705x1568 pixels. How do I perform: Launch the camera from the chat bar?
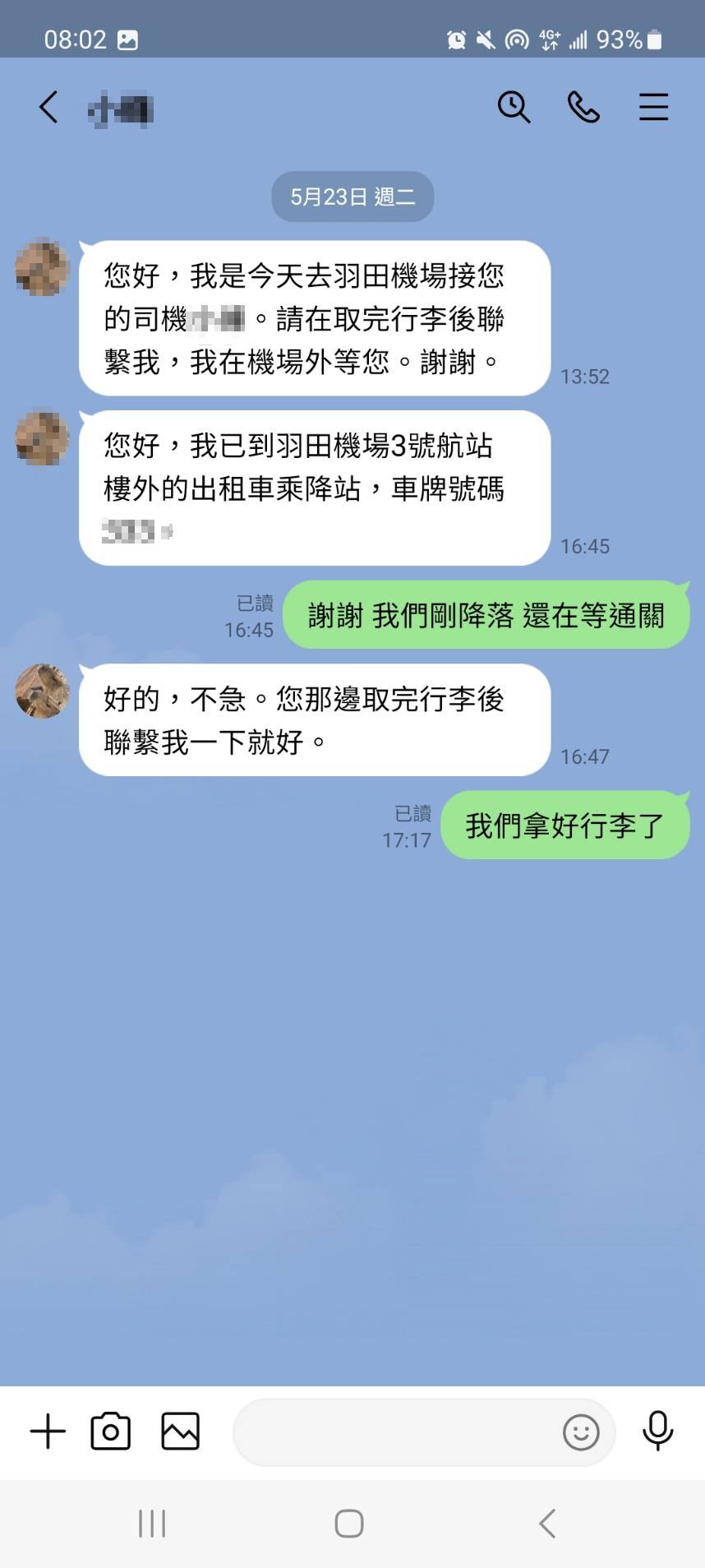tap(112, 1431)
